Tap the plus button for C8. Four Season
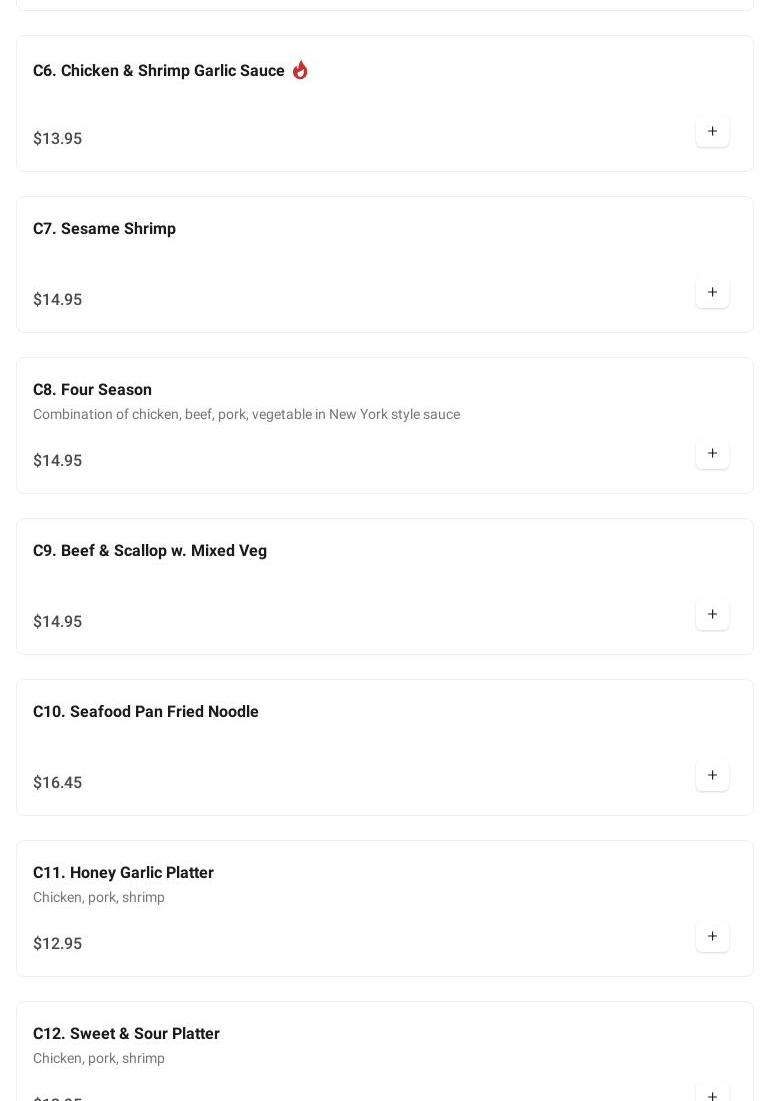Viewport: 770px width, 1101px height. [712, 453]
